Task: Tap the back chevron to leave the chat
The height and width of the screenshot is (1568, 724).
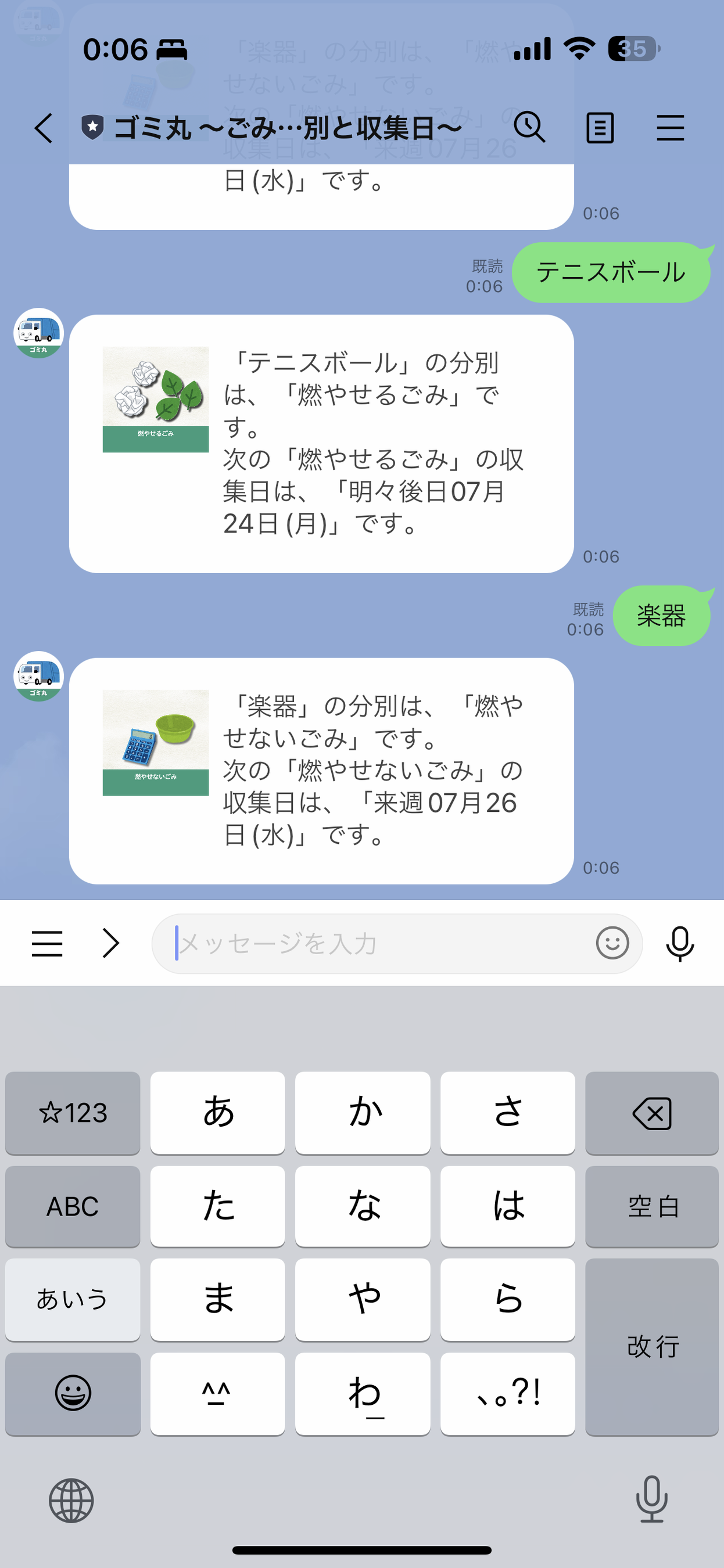Action: 42,128
